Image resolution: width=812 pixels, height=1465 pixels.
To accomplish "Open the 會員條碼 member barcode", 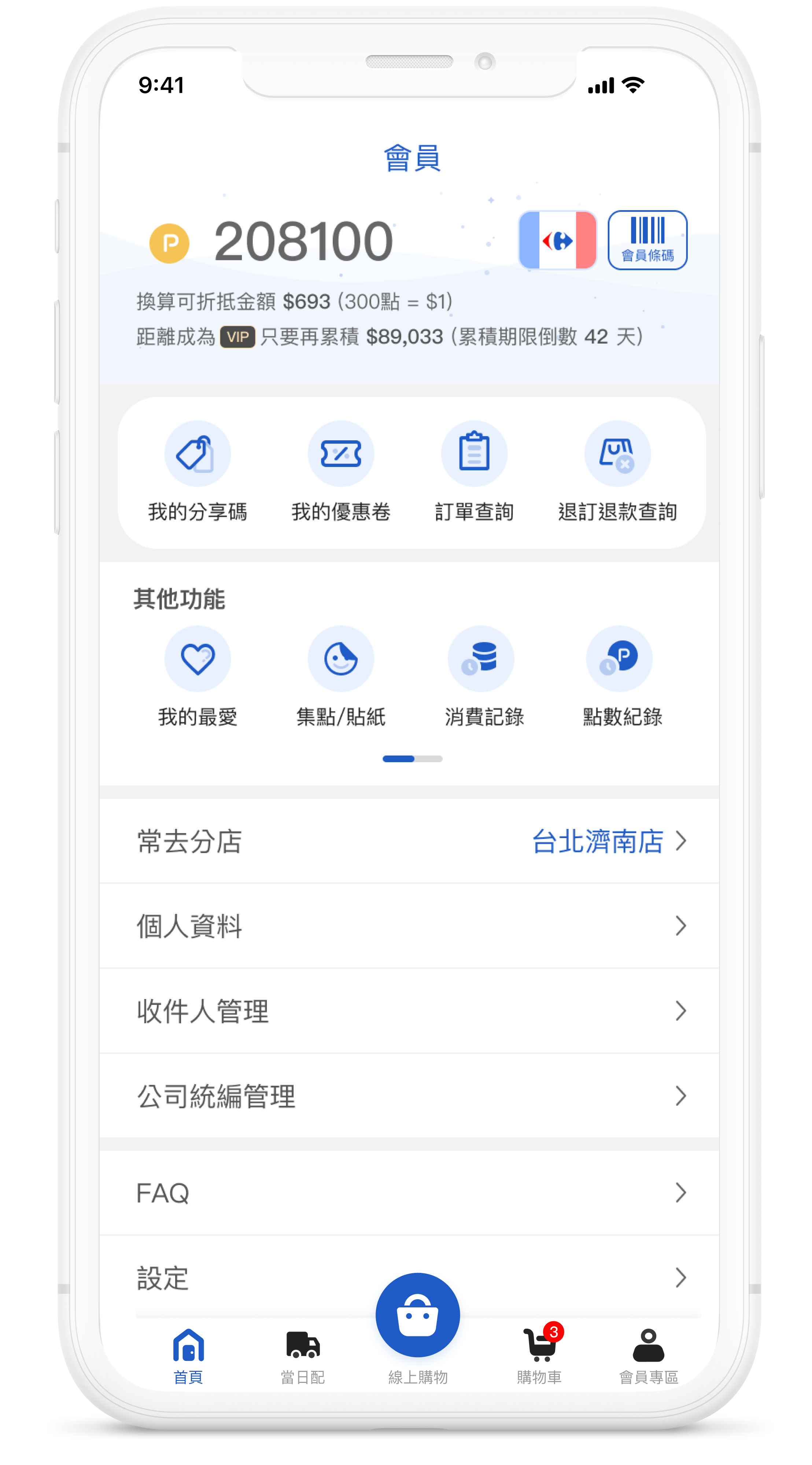I will click(647, 240).
